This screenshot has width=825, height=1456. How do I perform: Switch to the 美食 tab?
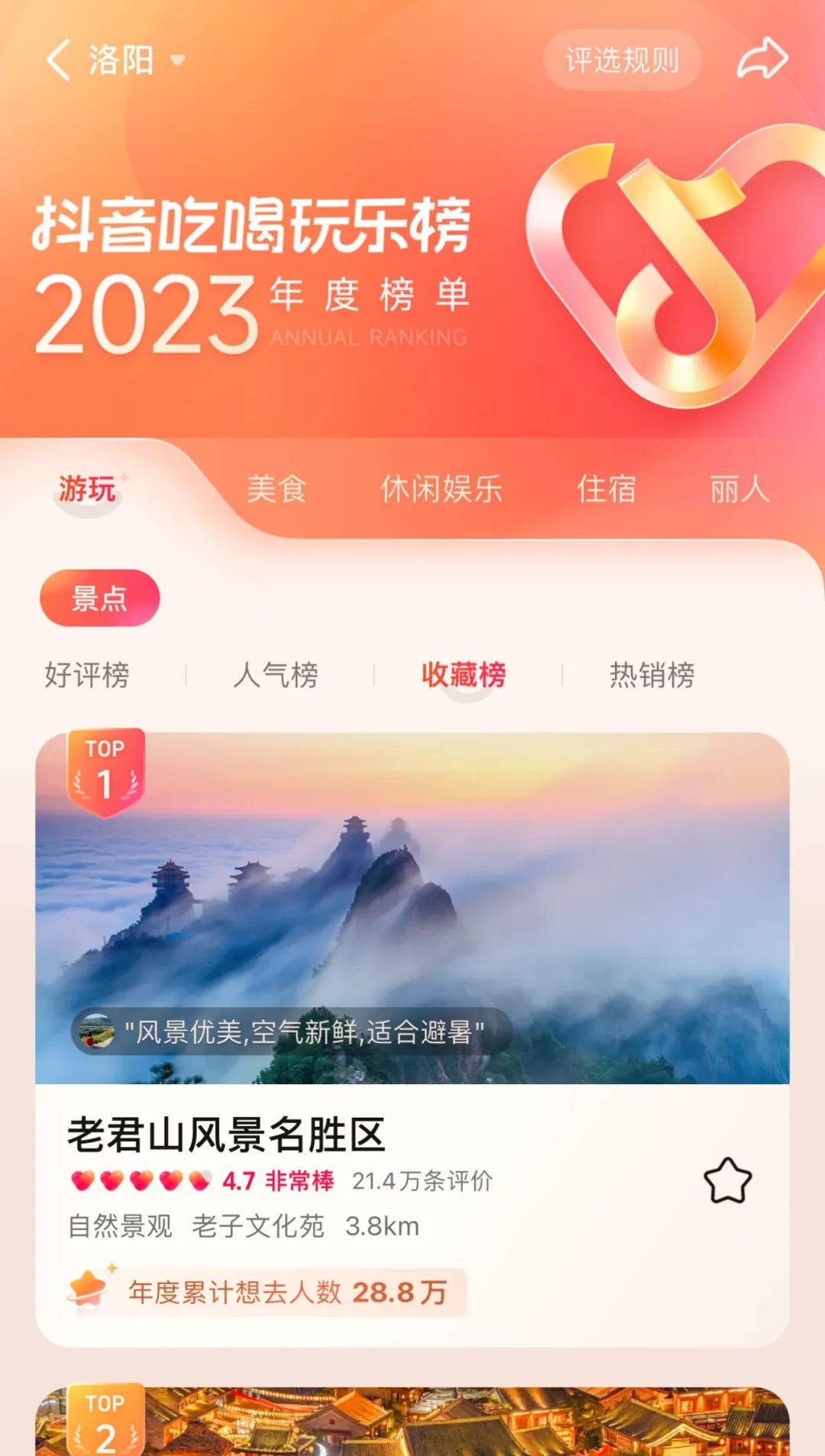coord(277,489)
